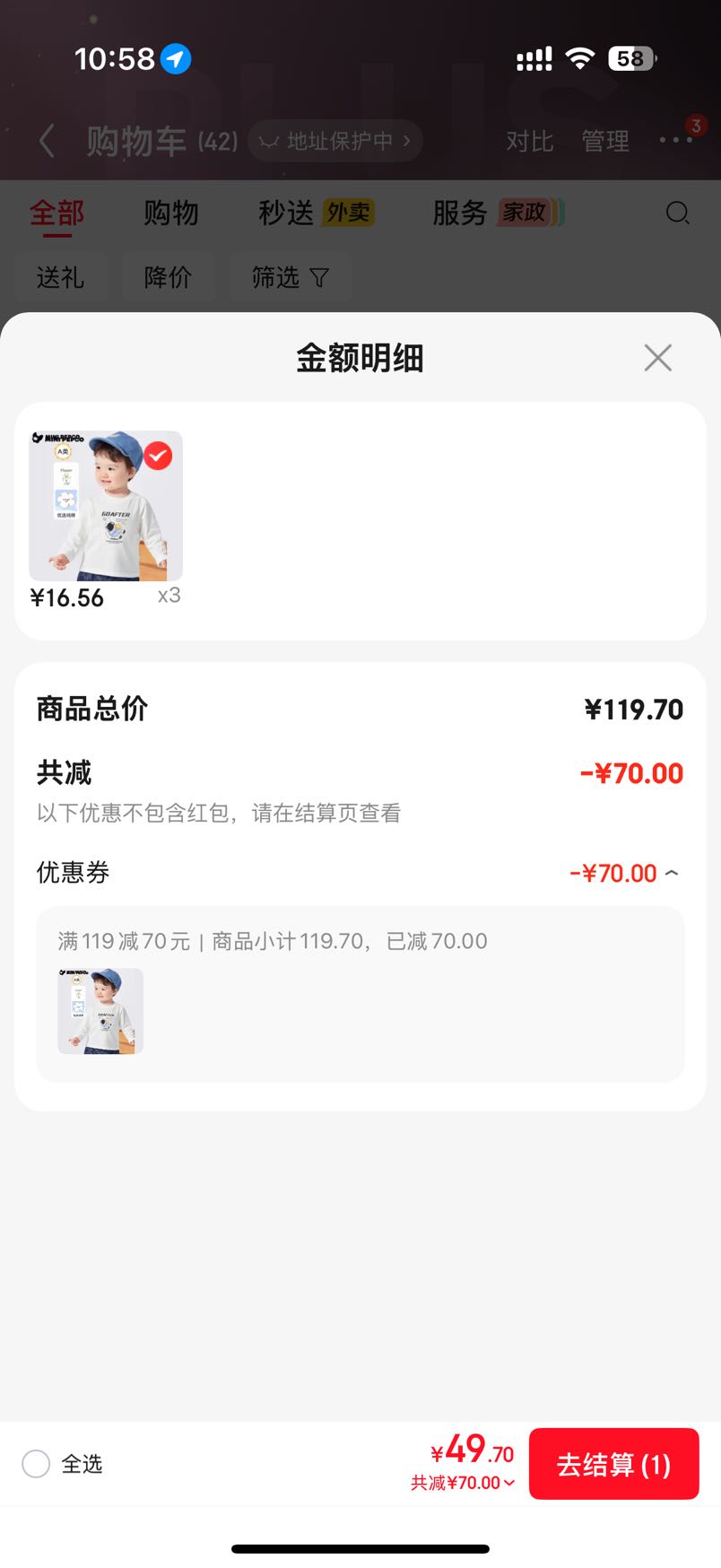Expand the 共减¥70.00 summary at bottom
721x1568 pixels.
click(x=463, y=1483)
